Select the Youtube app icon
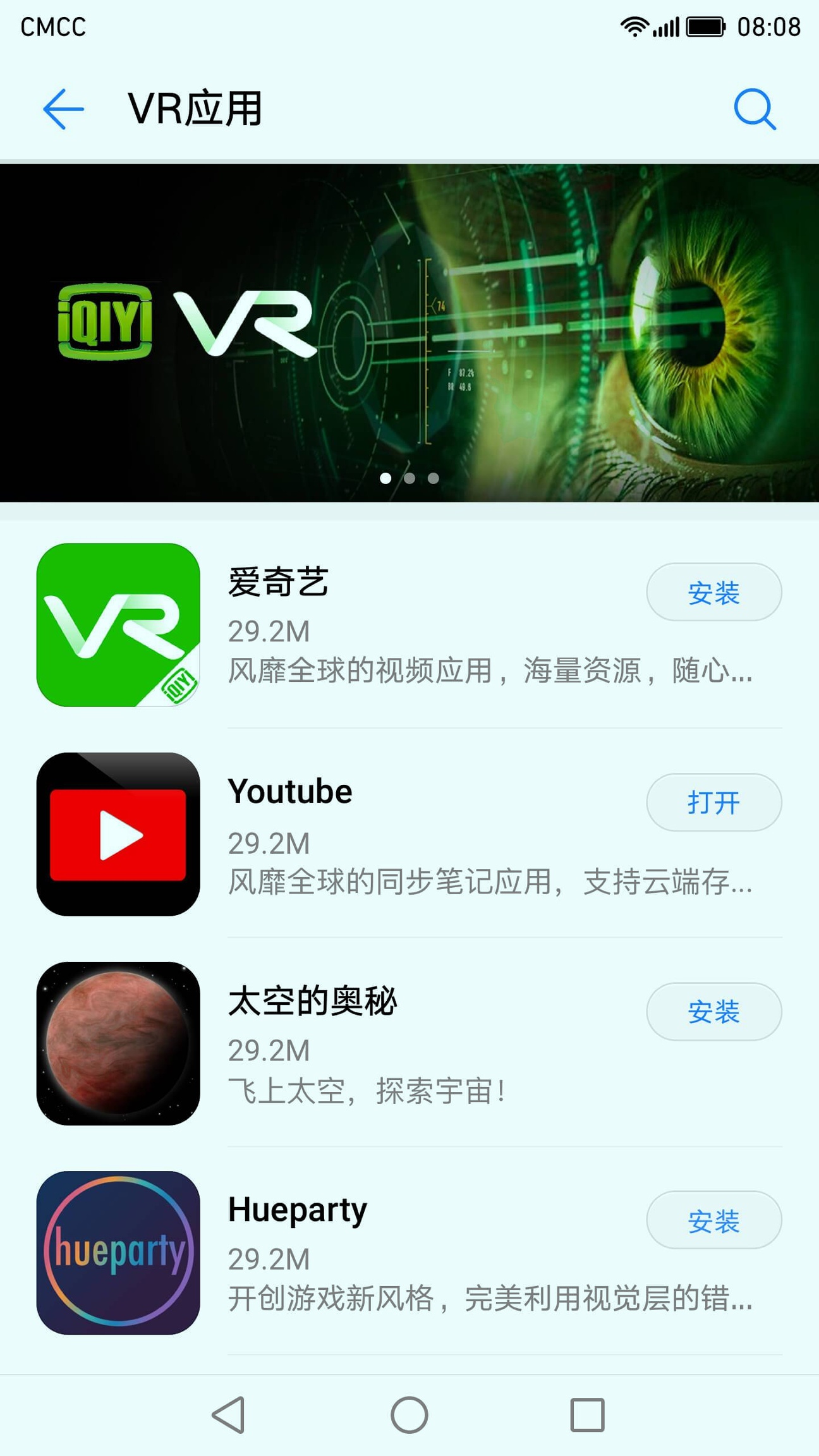 tap(118, 834)
